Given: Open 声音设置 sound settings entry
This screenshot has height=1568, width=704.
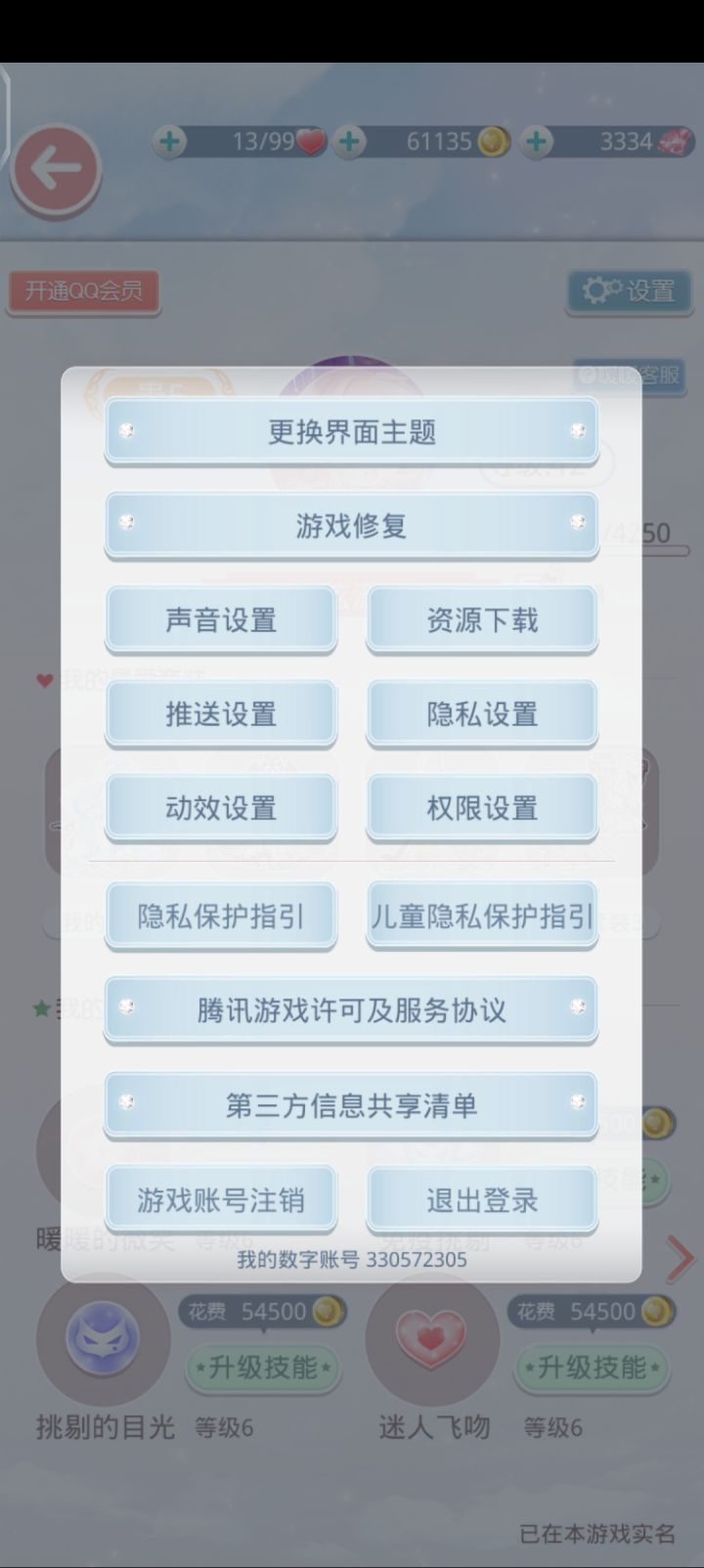Looking at the screenshot, I should tap(221, 618).
